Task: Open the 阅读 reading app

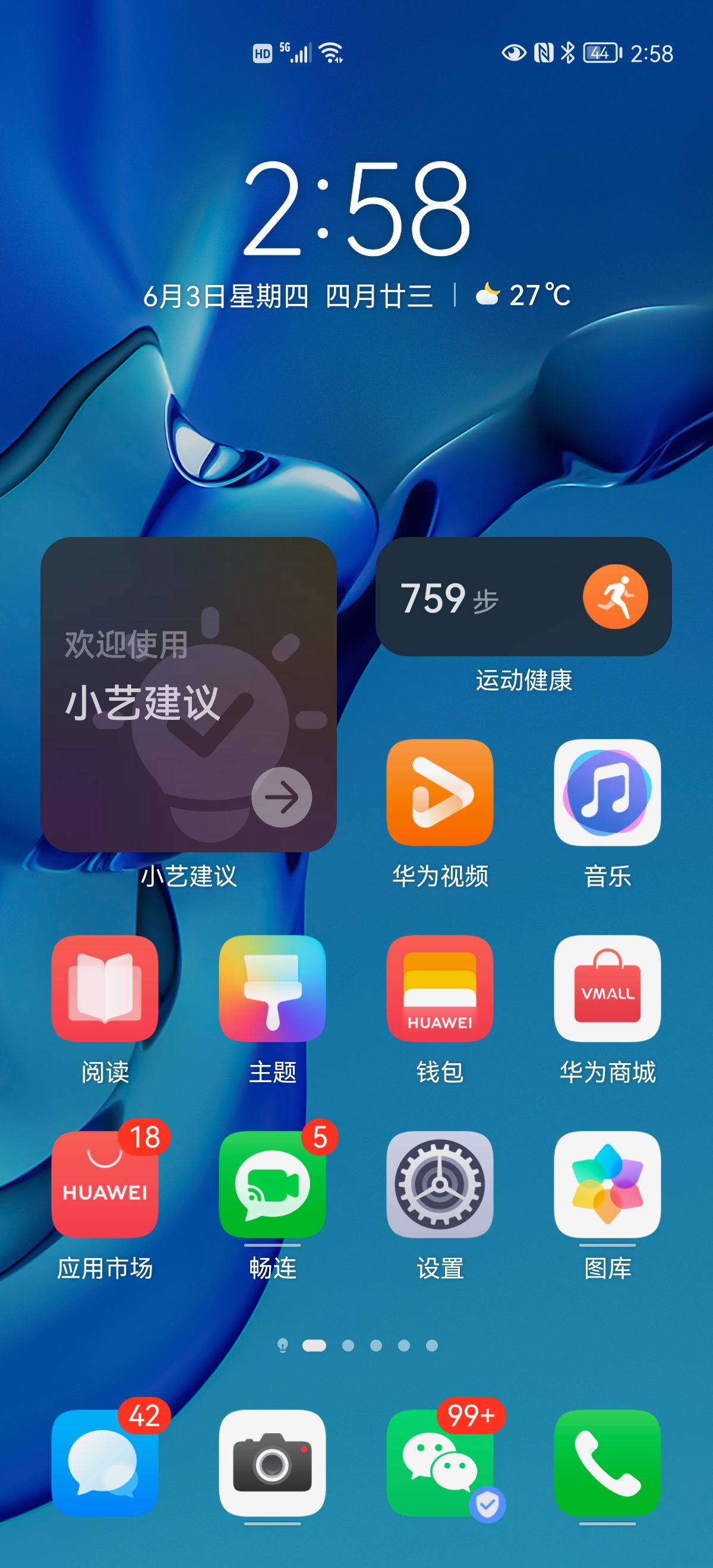Action: click(105, 988)
